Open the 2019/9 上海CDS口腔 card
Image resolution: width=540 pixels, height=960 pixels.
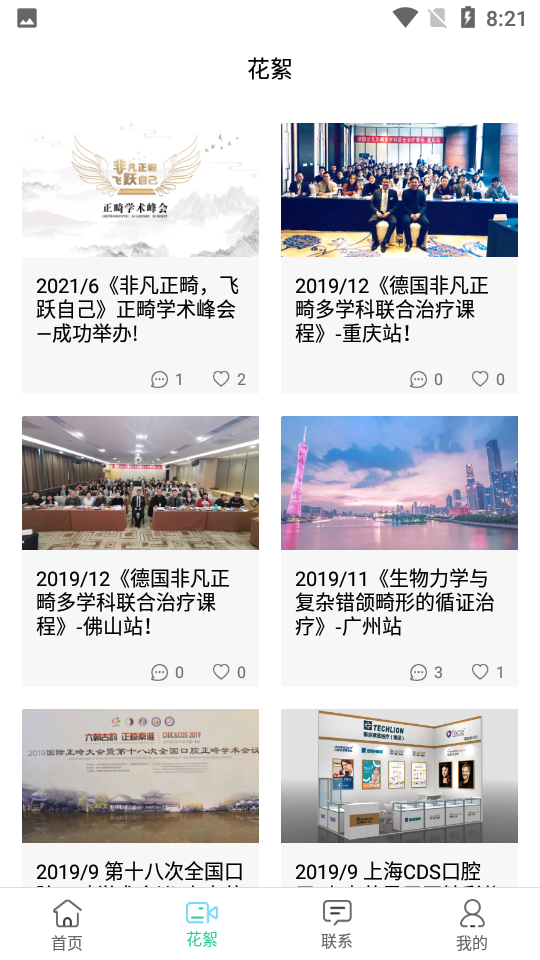pos(399,798)
